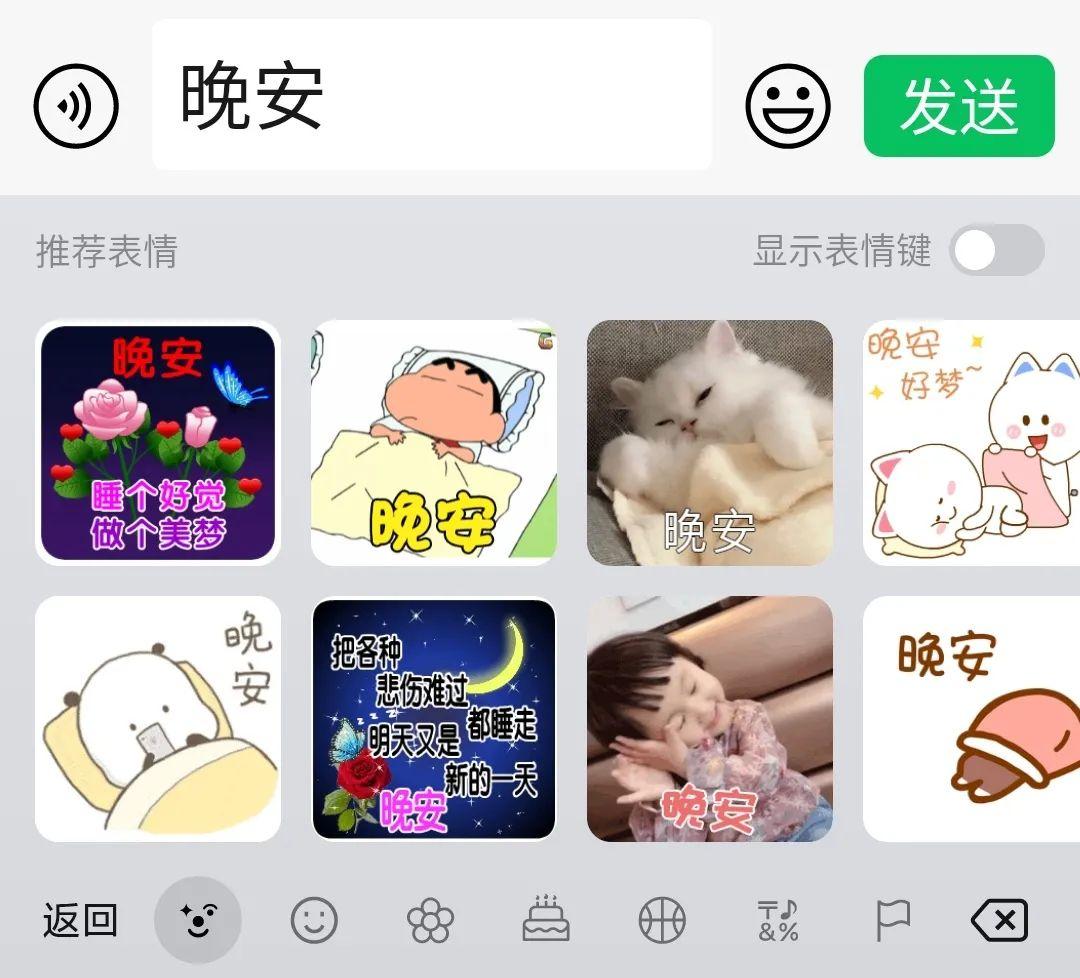Select the sleeping little girl sticker
The image size is (1080, 978).
tap(709, 718)
